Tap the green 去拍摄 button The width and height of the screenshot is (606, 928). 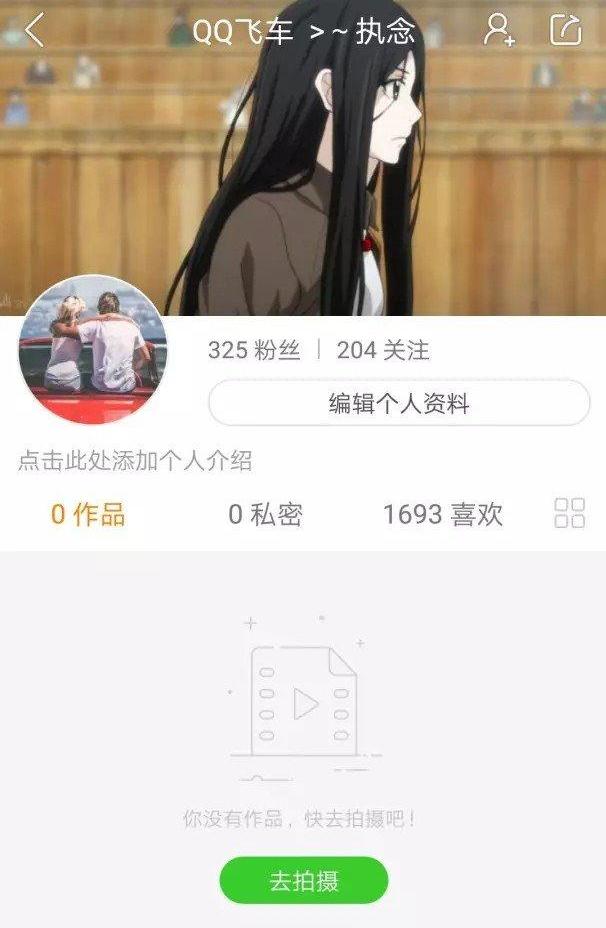pos(303,880)
